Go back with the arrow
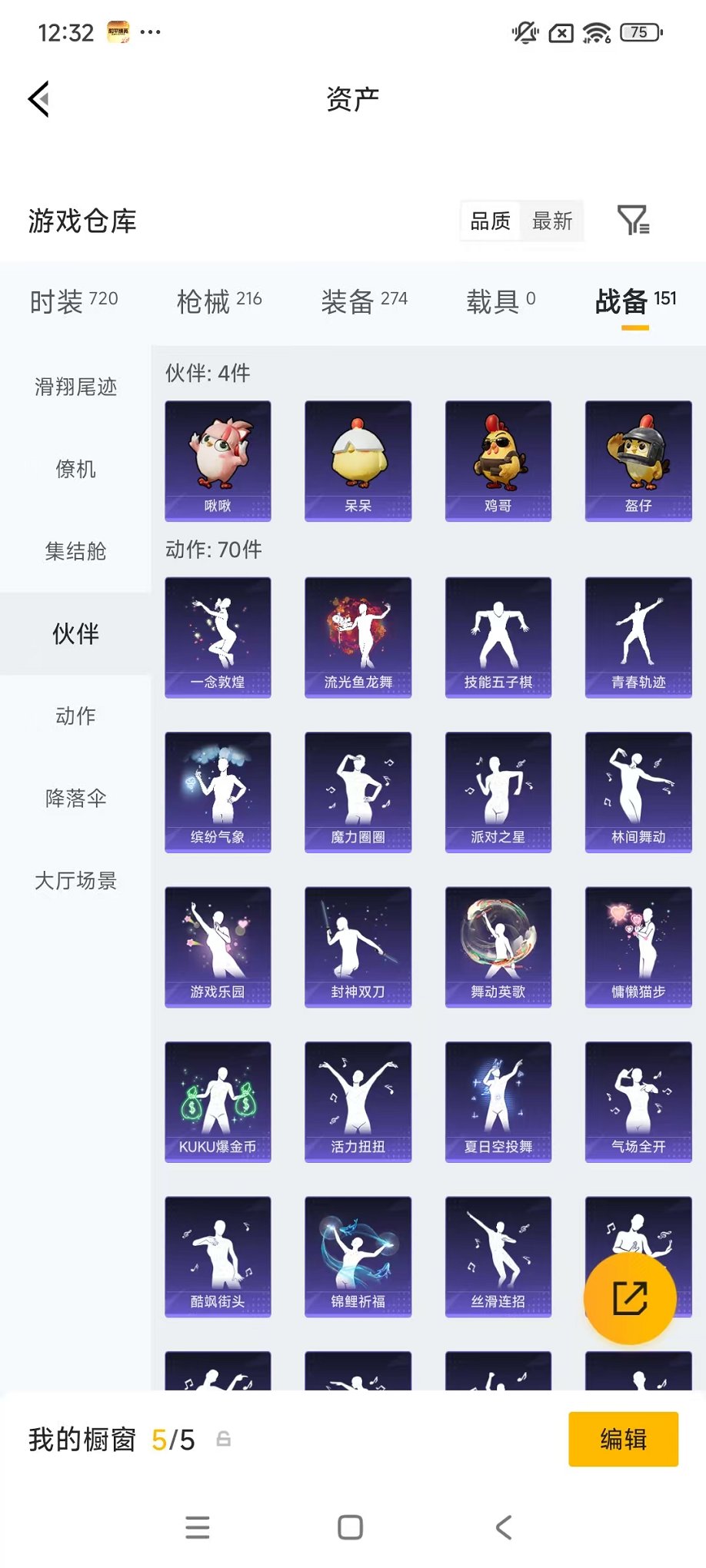The height and width of the screenshot is (1568, 706). pyautogui.click(x=38, y=99)
